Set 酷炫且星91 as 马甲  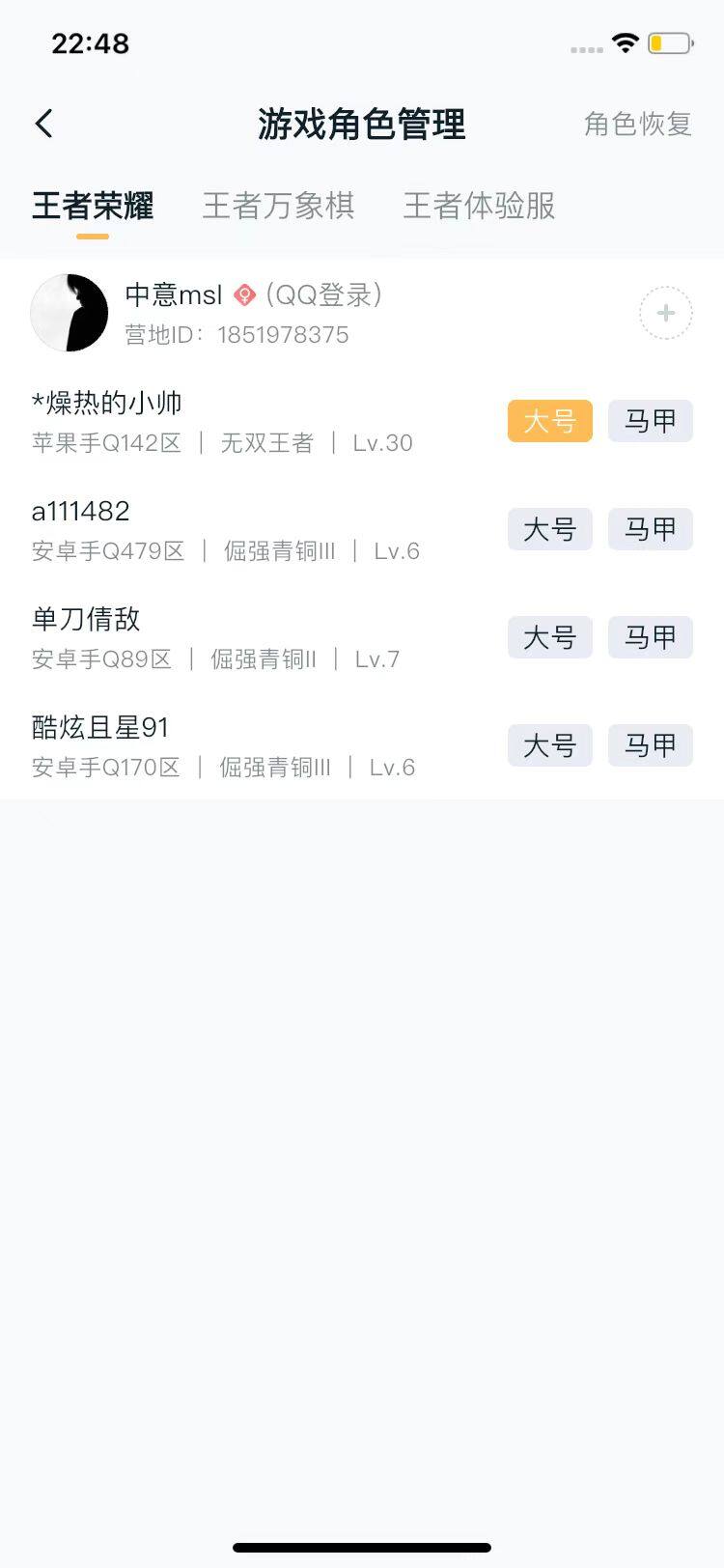pos(650,745)
